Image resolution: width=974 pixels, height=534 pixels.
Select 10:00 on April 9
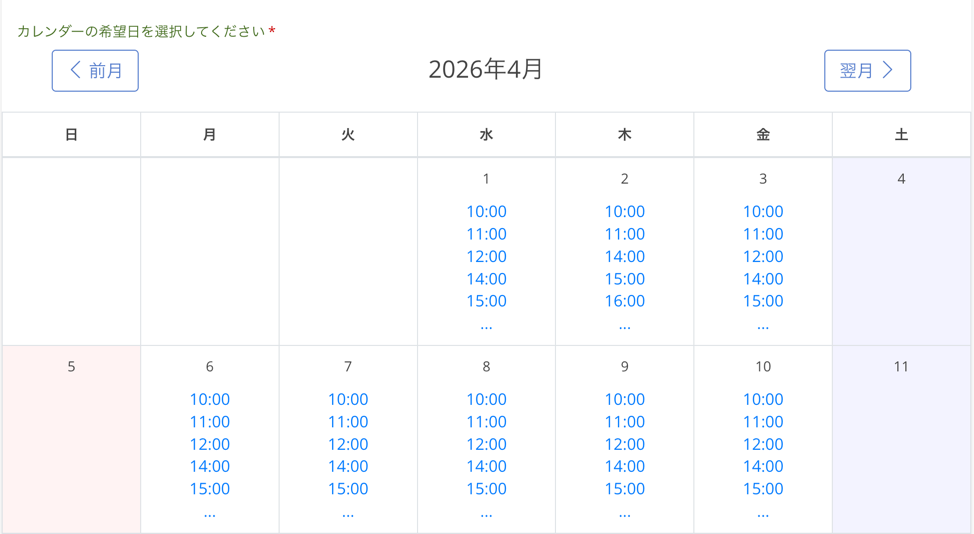tap(624, 399)
